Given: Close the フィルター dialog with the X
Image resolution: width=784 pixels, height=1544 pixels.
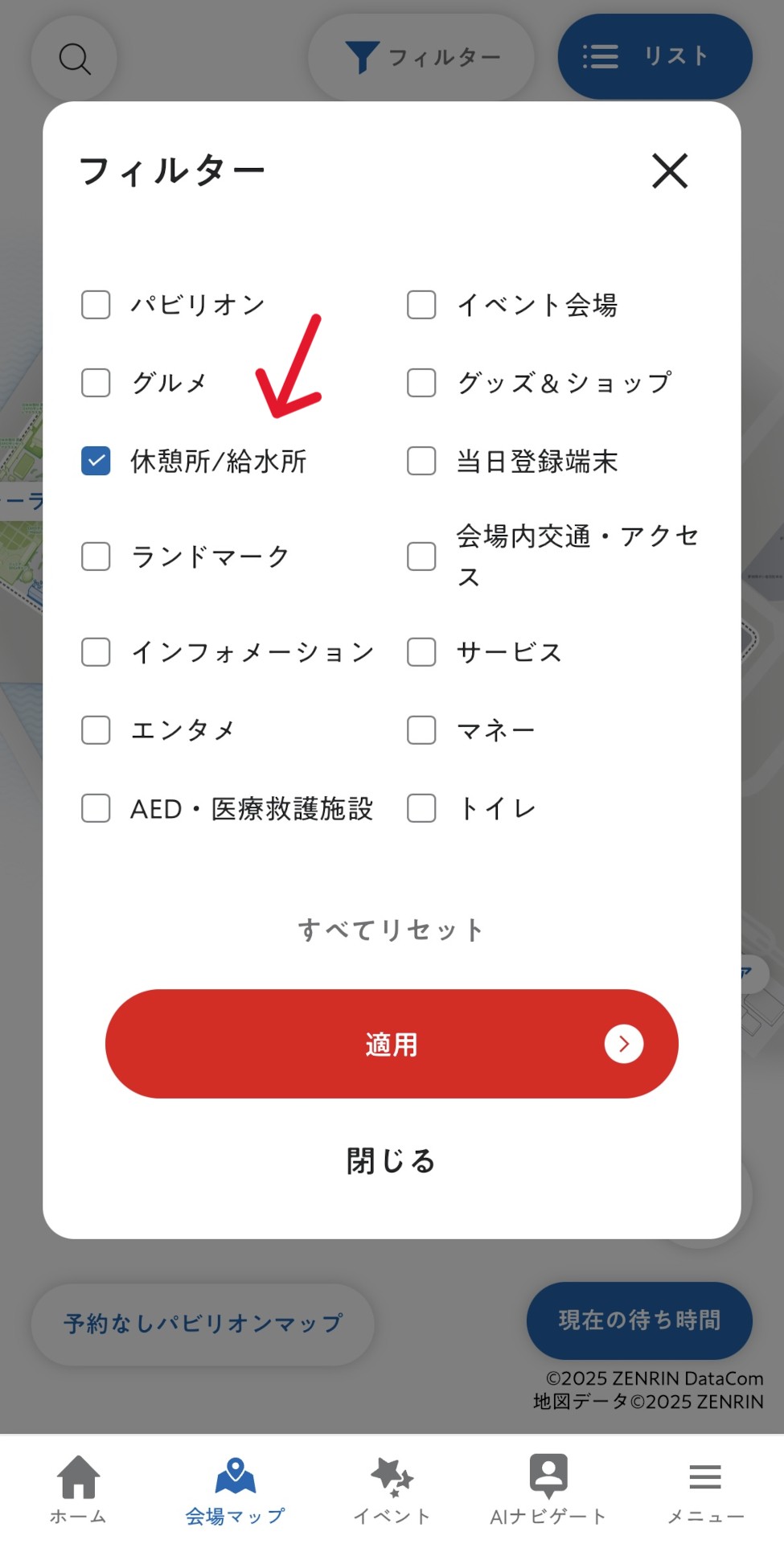Looking at the screenshot, I should tap(670, 171).
